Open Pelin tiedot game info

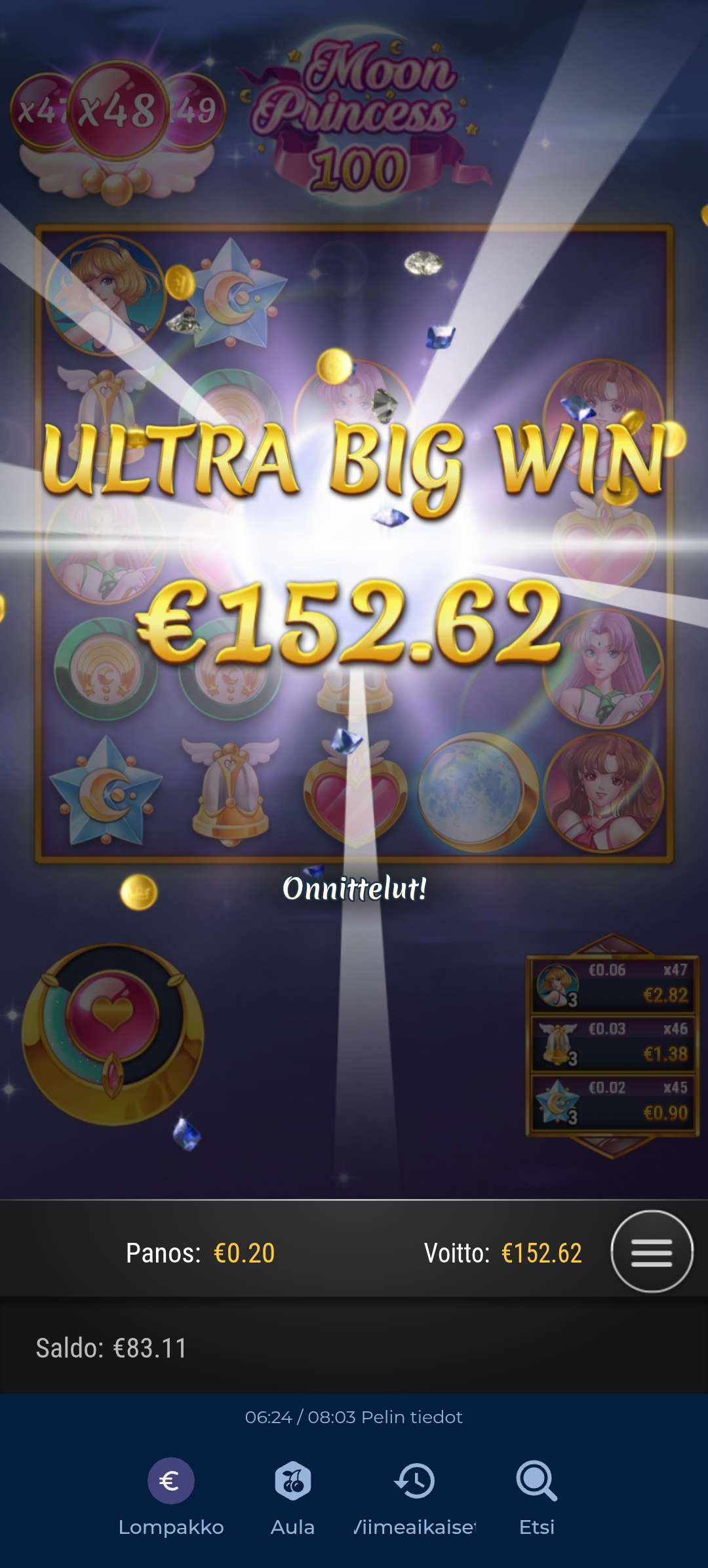tap(412, 1417)
